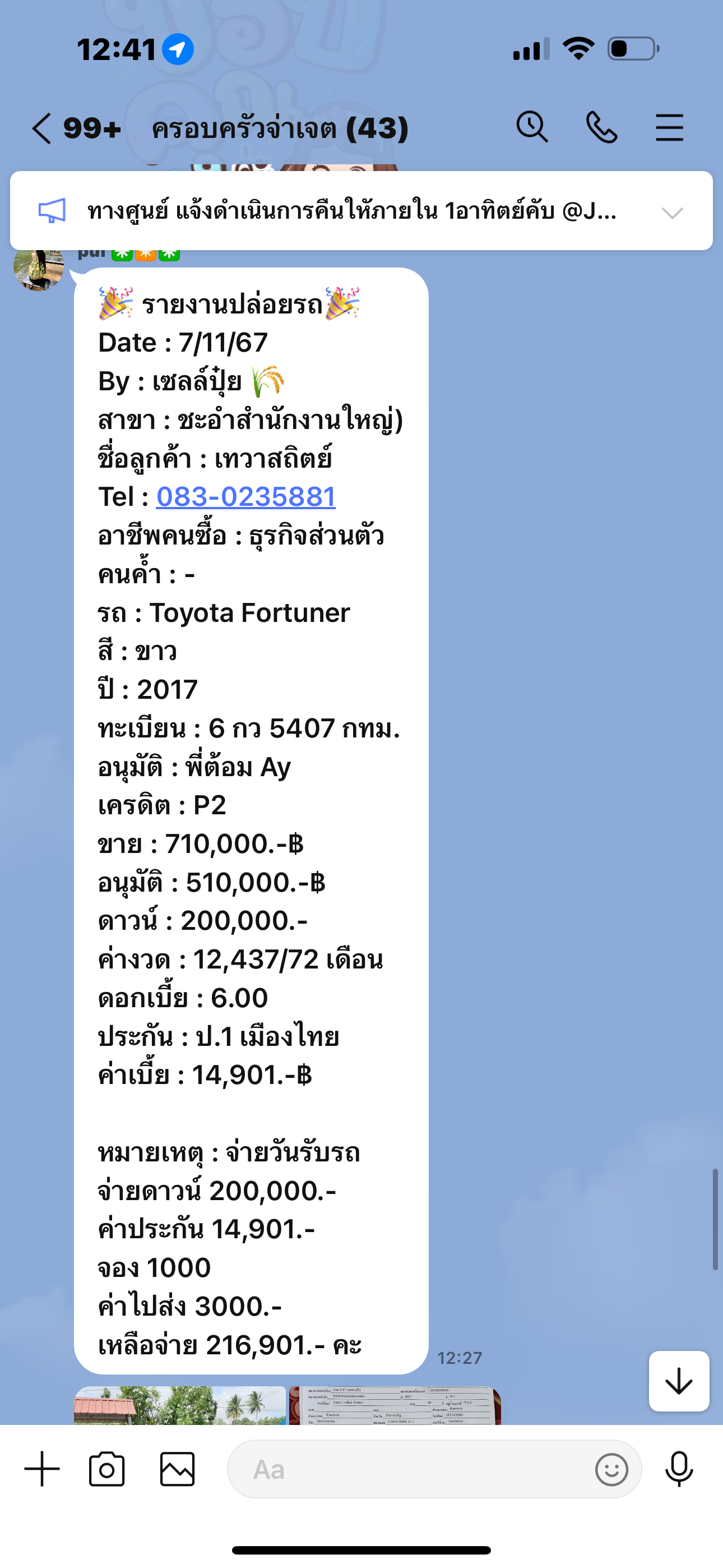Open the photo gallery picker

pos(177,1469)
